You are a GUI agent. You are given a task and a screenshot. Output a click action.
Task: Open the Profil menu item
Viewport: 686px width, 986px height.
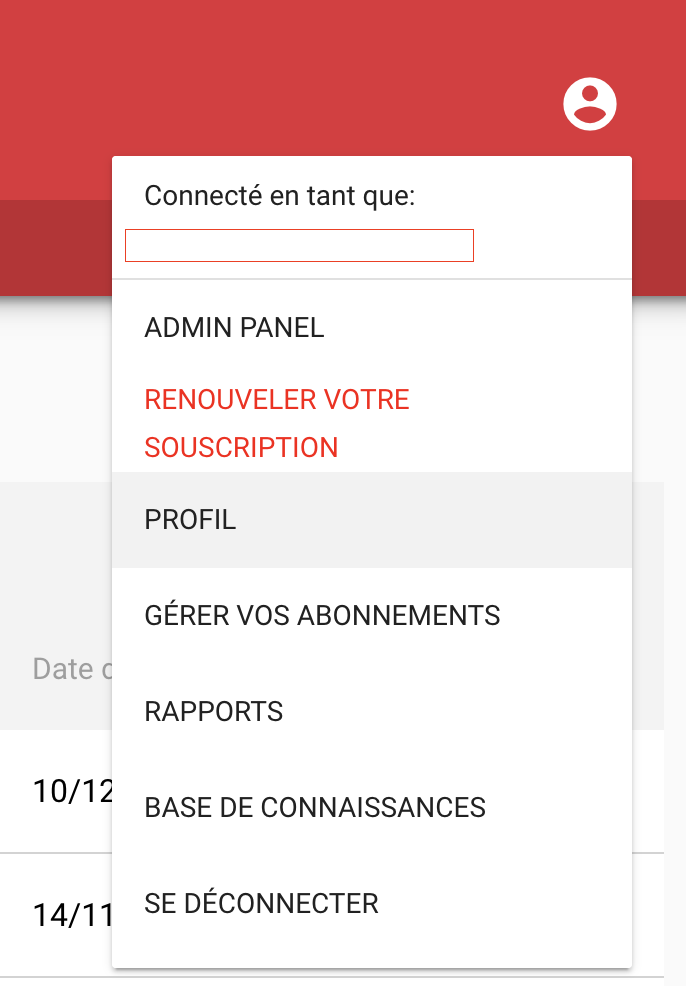point(191,520)
